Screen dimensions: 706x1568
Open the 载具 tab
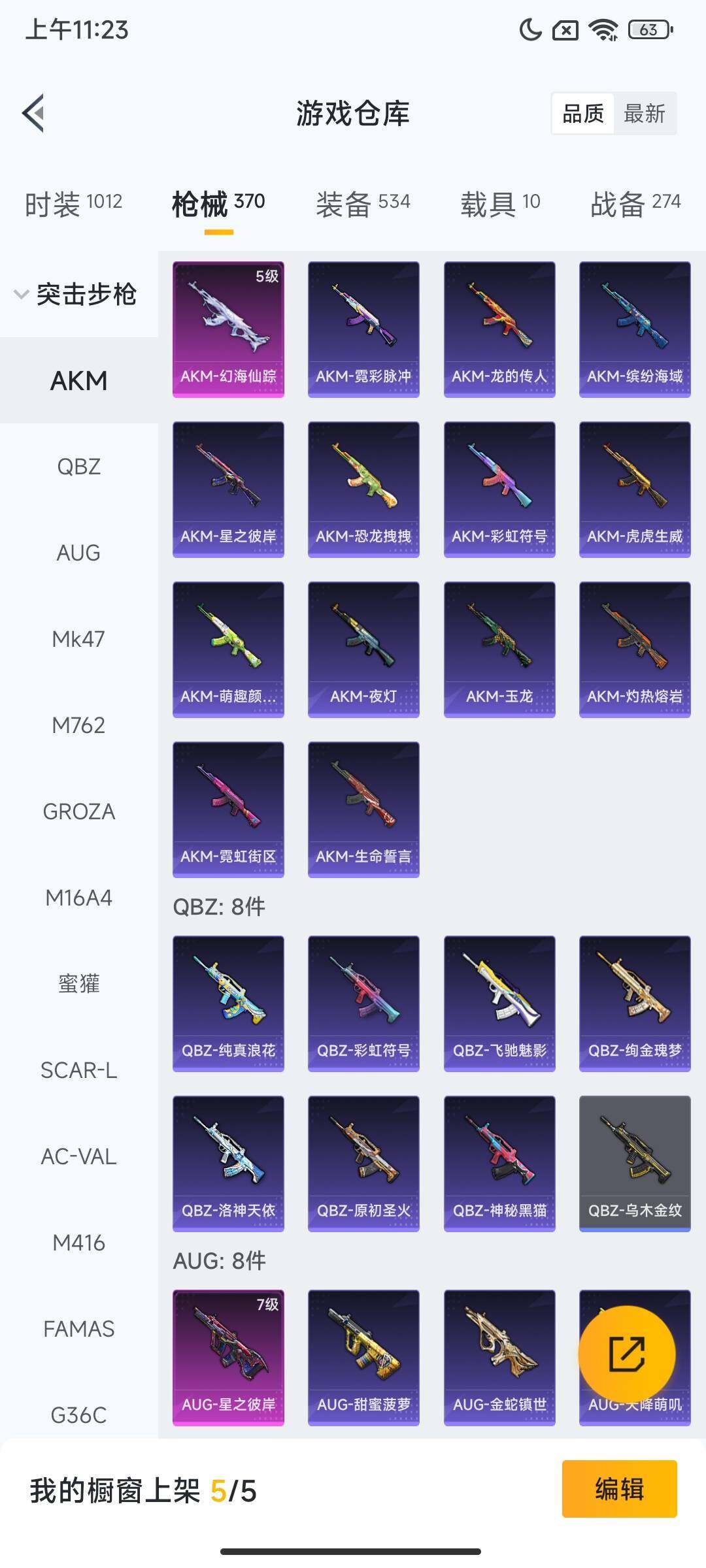pos(499,203)
